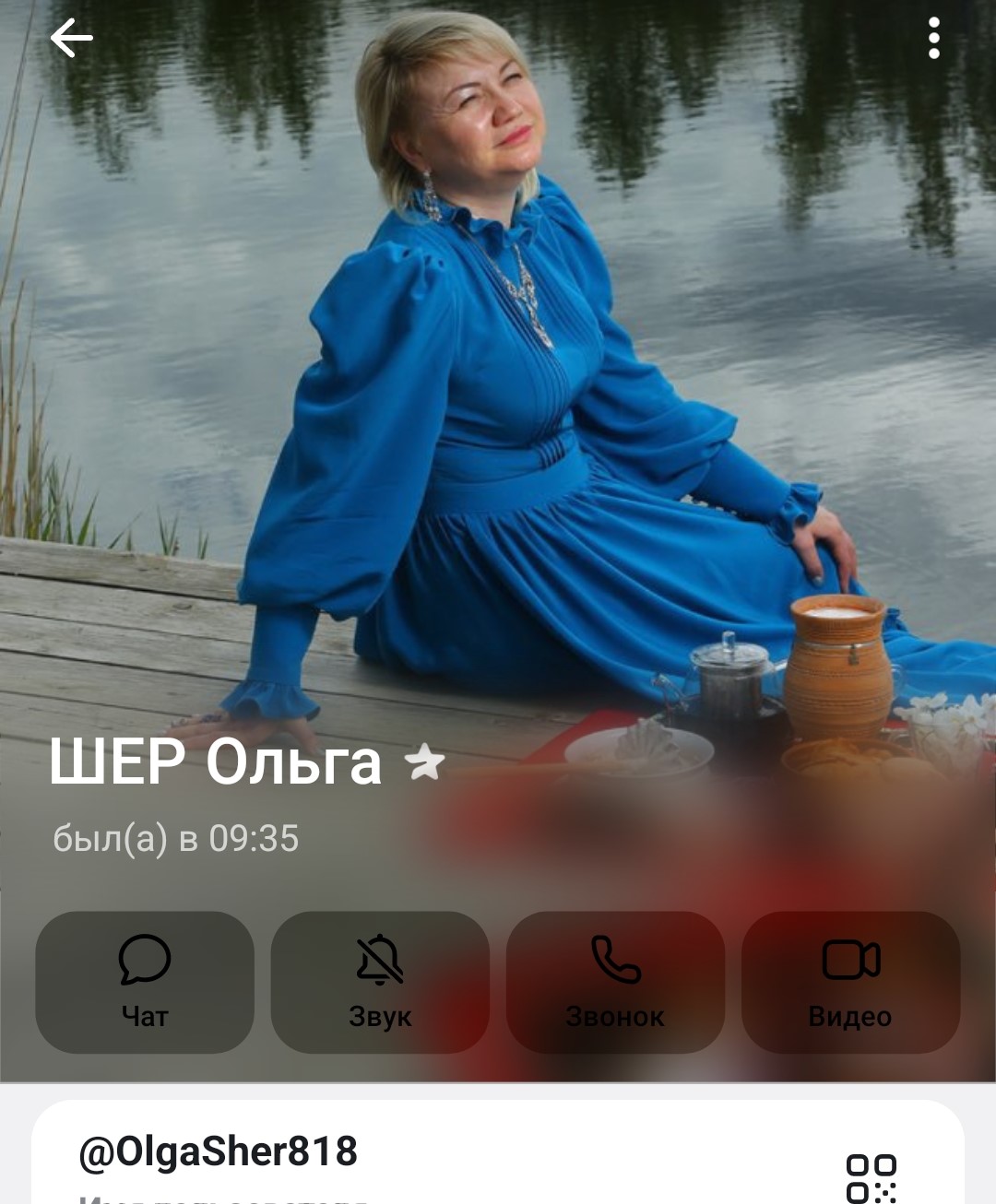Show the QR code for @OlgaSher818

(x=871, y=1177)
